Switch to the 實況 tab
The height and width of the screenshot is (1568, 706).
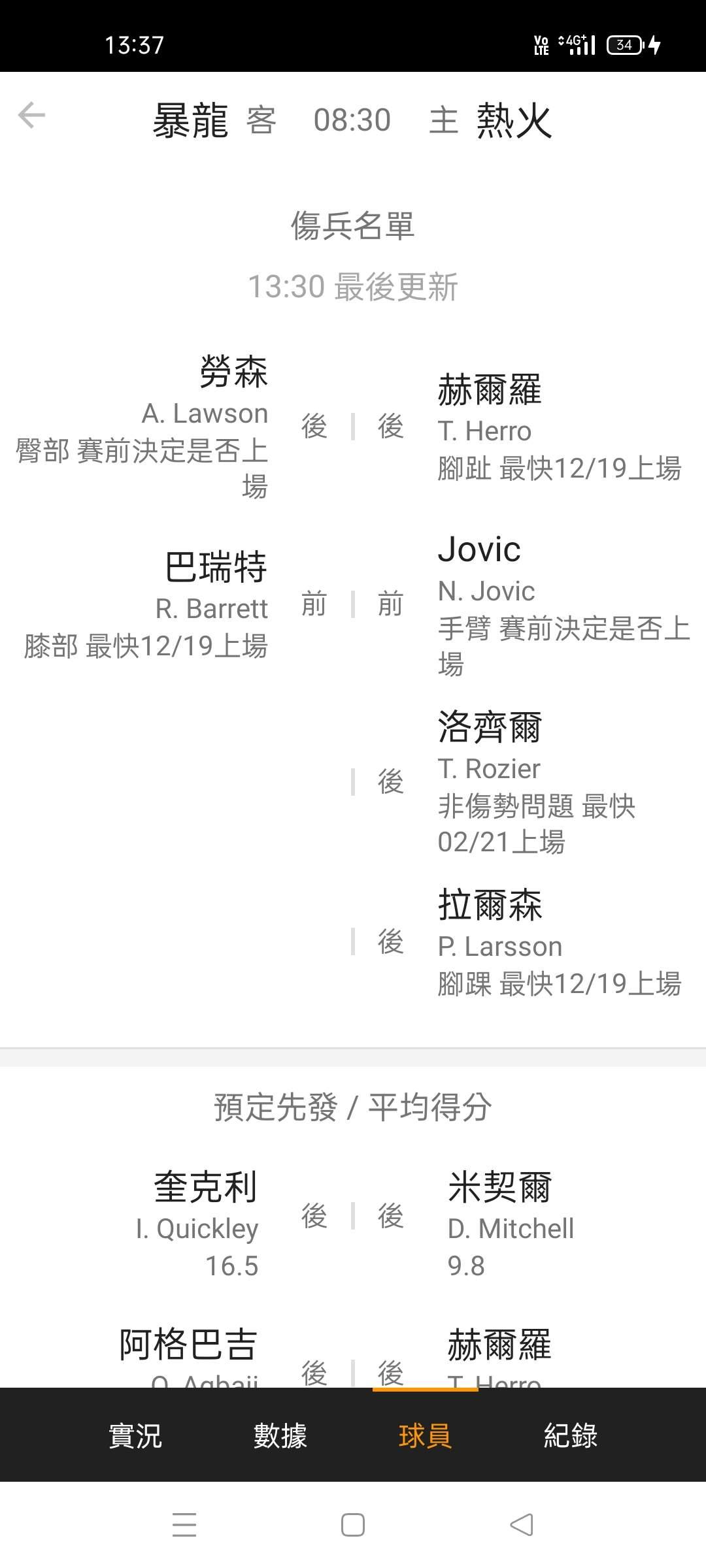[x=135, y=1435]
